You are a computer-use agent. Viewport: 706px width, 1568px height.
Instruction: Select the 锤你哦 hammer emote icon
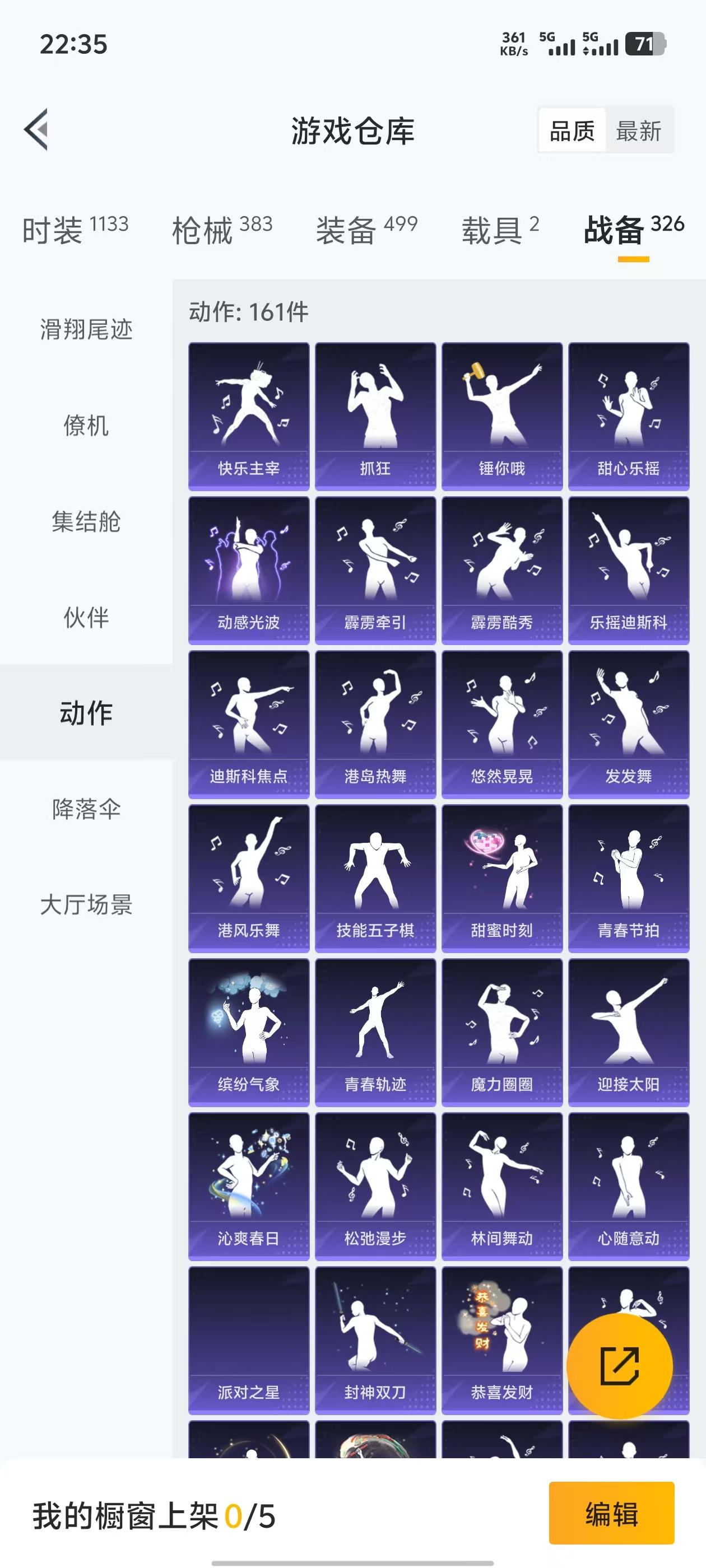click(x=501, y=408)
